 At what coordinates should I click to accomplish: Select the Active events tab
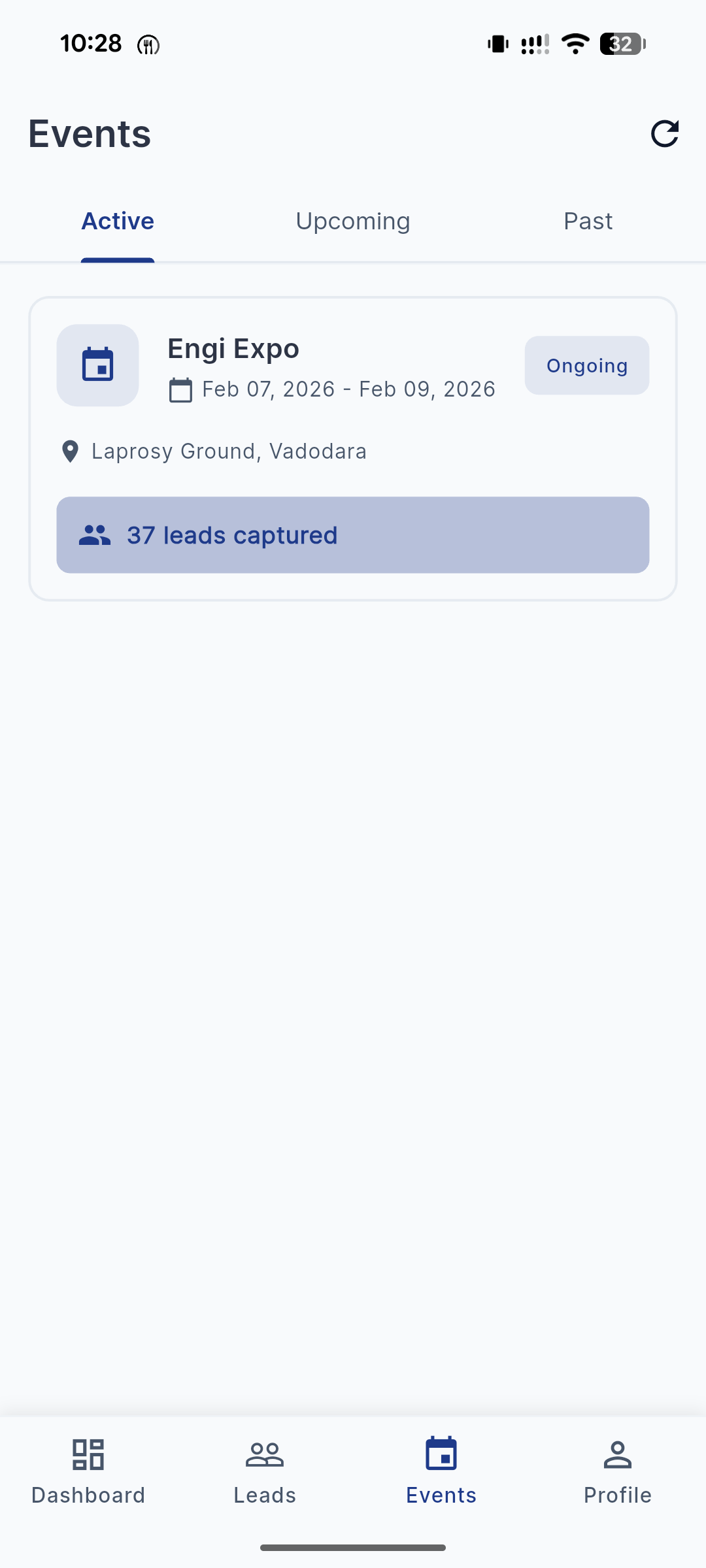click(118, 221)
